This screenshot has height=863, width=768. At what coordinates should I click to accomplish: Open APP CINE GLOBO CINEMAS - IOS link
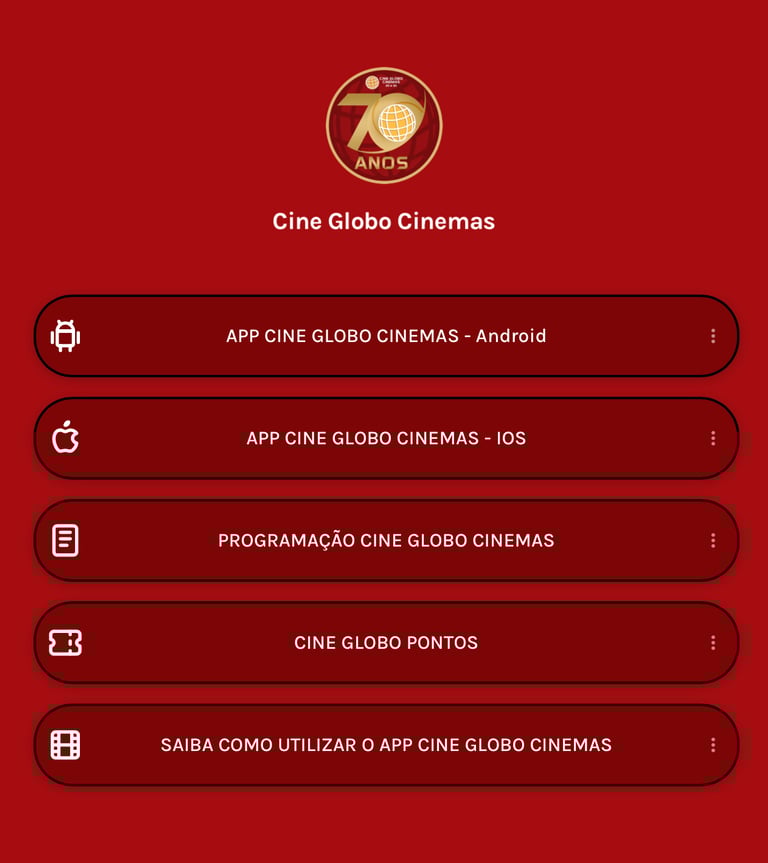coord(386,438)
